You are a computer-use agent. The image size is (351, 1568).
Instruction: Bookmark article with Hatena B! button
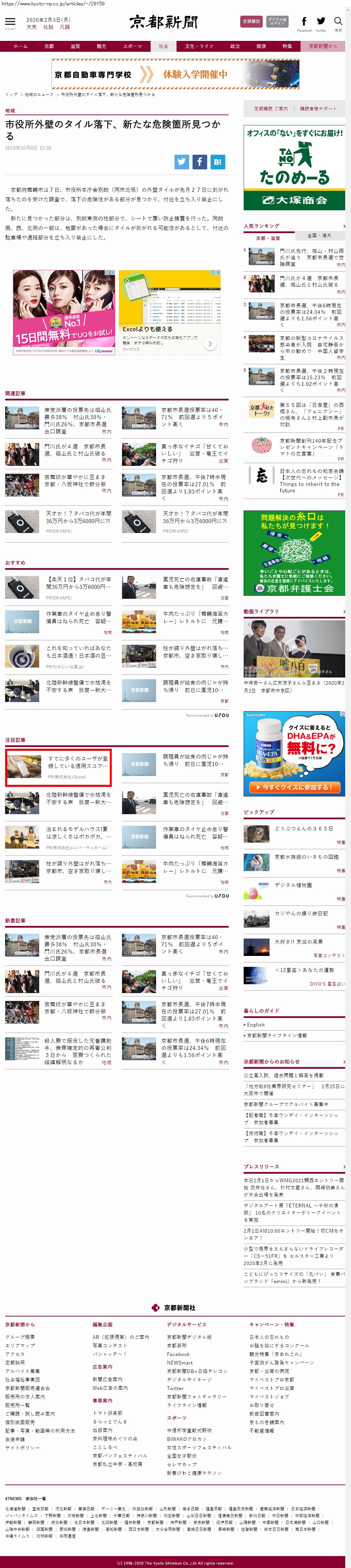click(217, 162)
